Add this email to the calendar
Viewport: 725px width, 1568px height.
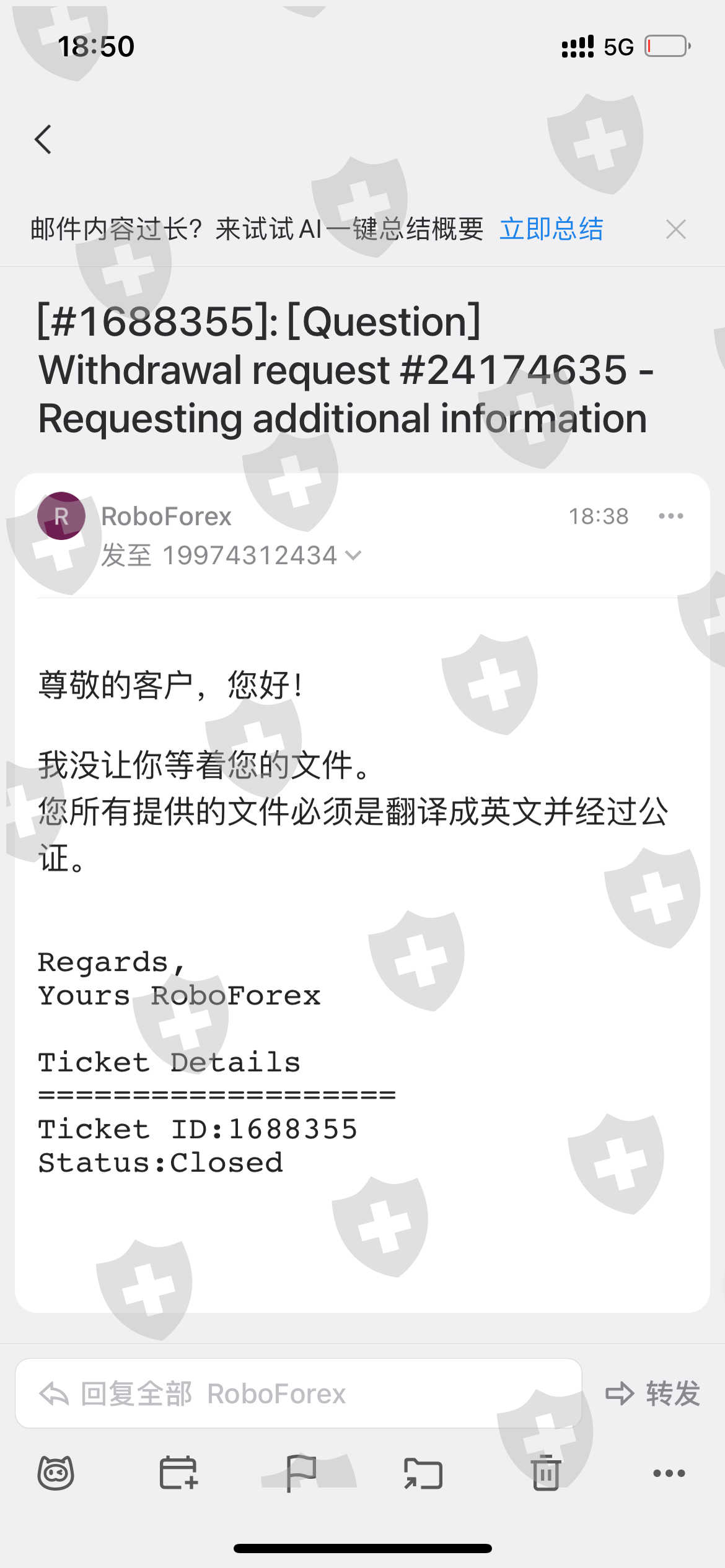[x=178, y=1473]
